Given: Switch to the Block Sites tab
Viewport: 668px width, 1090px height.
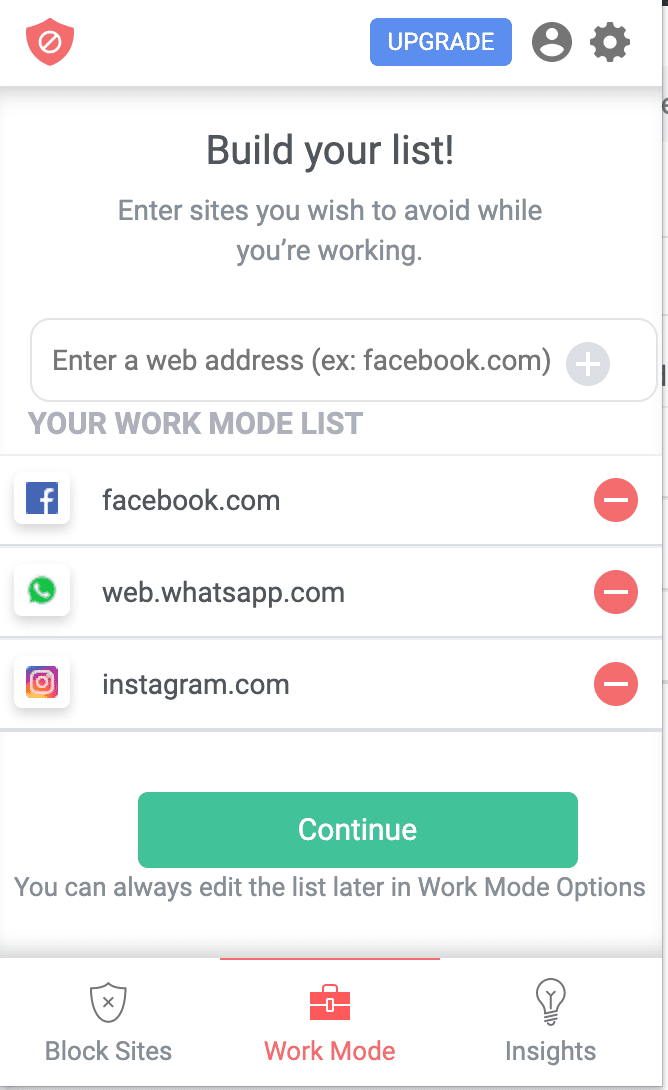Looking at the screenshot, I should 108,1022.
